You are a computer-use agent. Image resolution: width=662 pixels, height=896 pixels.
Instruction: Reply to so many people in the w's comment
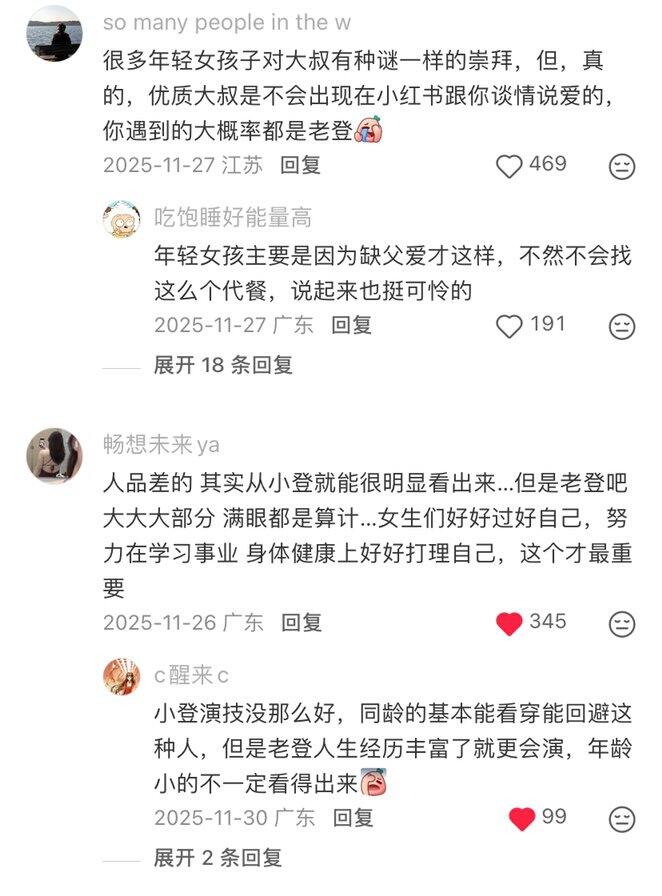click(300, 165)
